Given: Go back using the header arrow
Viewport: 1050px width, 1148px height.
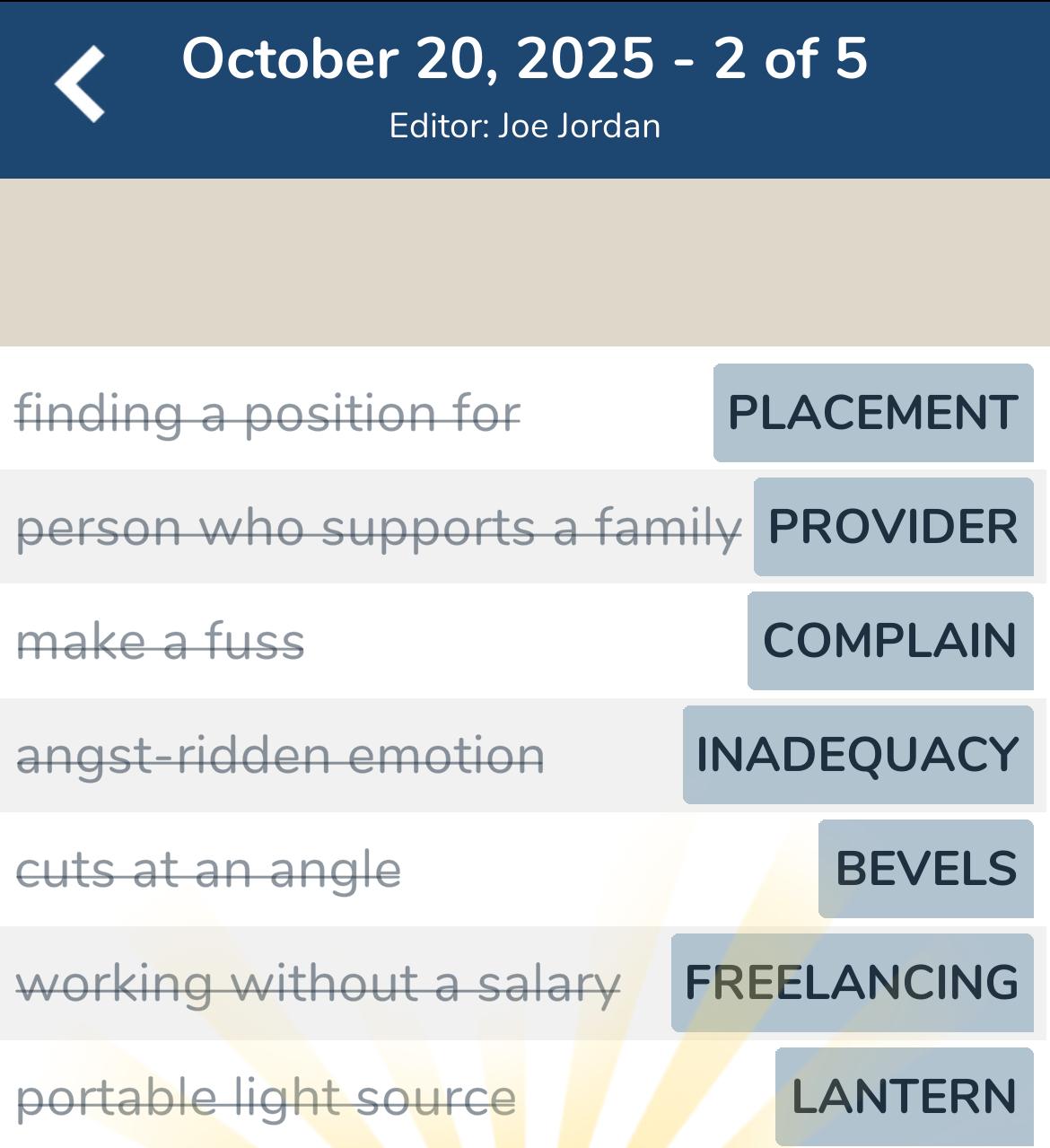Looking at the screenshot, I should point(81,83).
